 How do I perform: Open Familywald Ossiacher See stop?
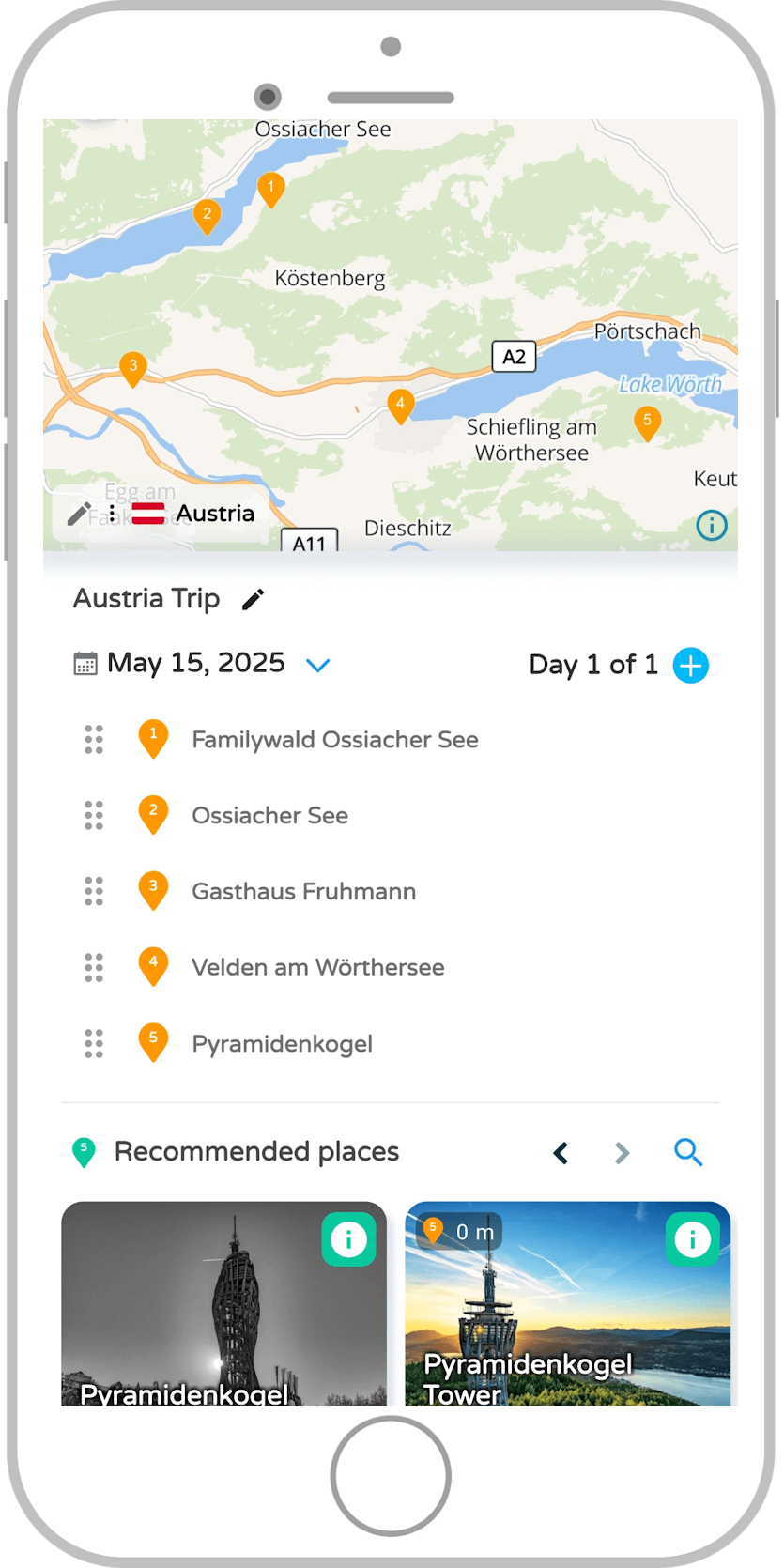click(334, 740)
